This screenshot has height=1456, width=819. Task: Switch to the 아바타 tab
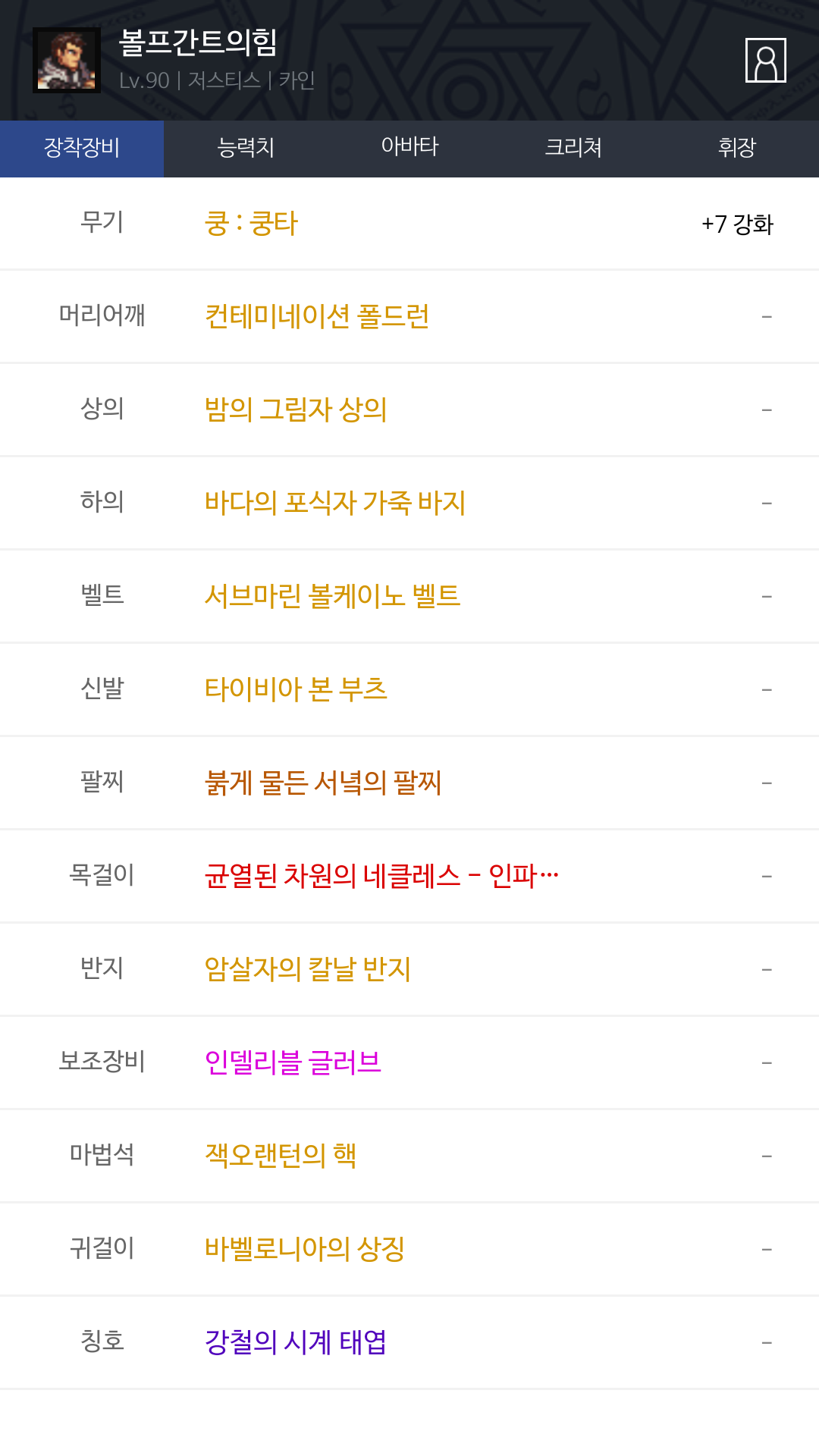(409, 149)
